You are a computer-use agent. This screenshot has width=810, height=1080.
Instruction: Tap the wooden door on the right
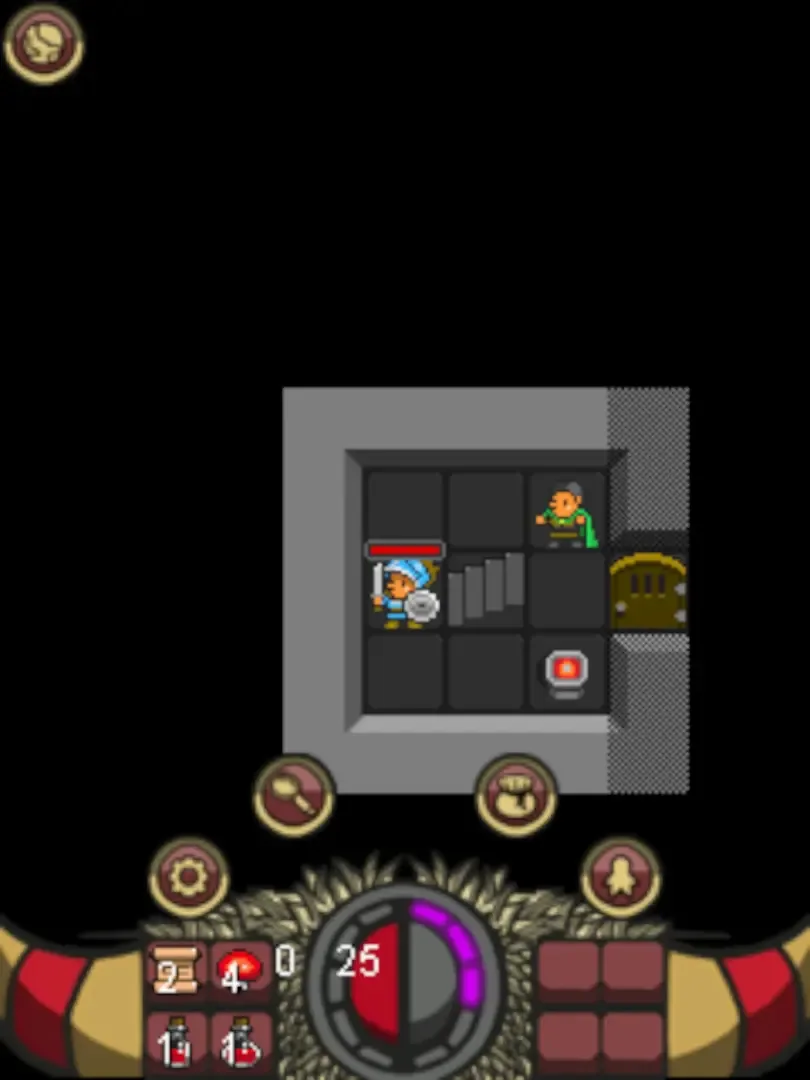[x=648, y=590]
